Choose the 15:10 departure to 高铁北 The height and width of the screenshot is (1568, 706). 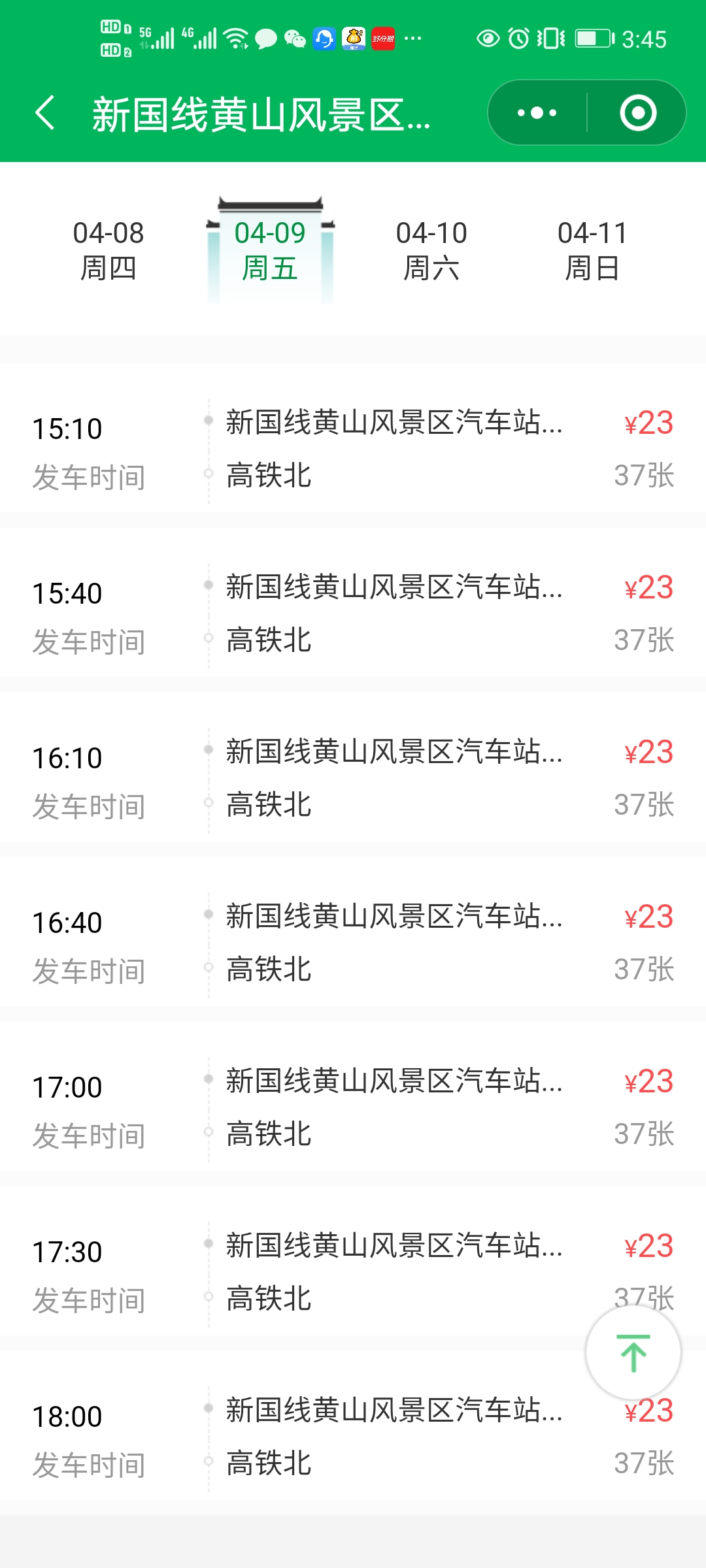pyautogui.click(x=353, y=449)
